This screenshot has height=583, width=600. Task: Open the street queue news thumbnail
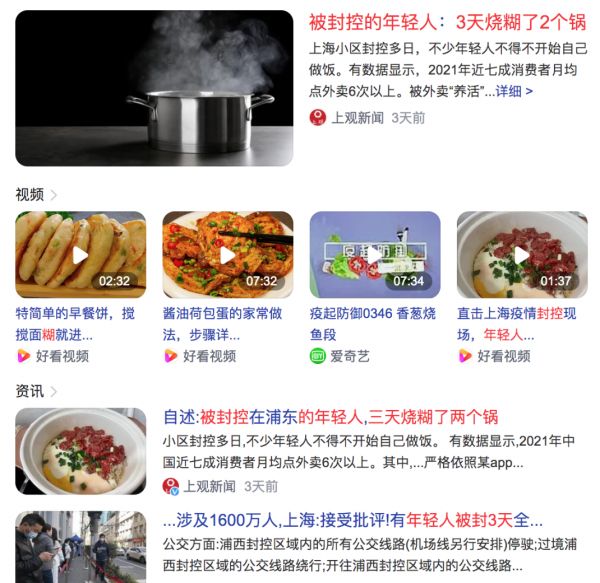[x=80, y=546]
